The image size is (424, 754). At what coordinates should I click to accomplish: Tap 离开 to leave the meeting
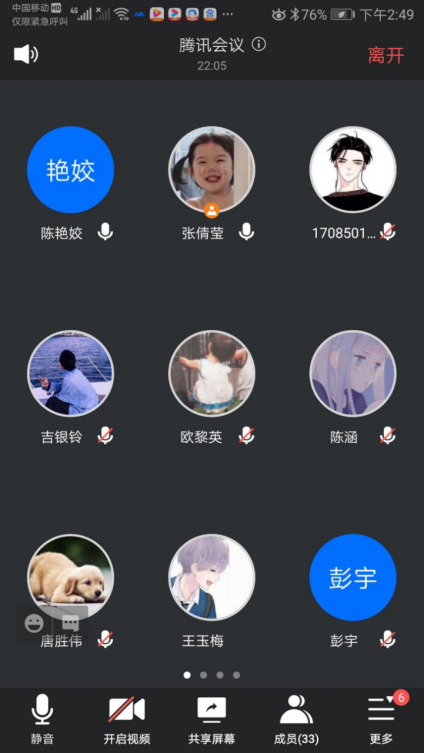click(386, 56)
